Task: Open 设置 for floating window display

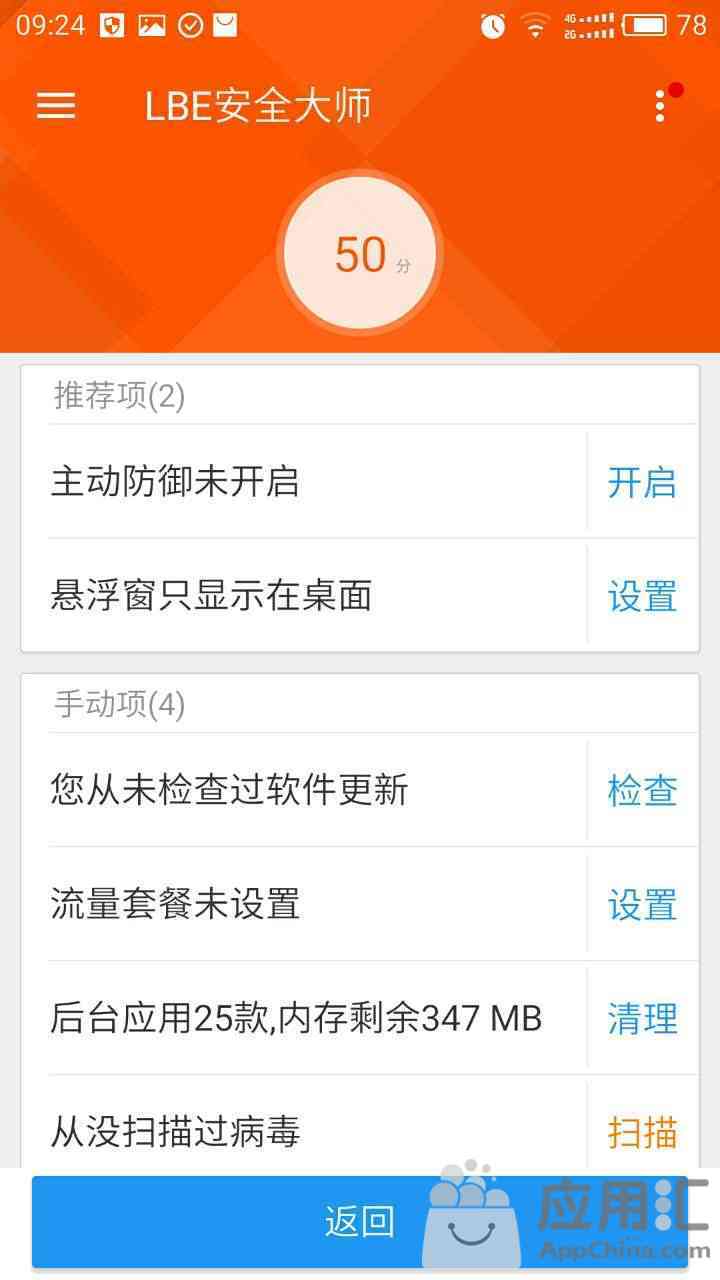Action: (642, 596)
